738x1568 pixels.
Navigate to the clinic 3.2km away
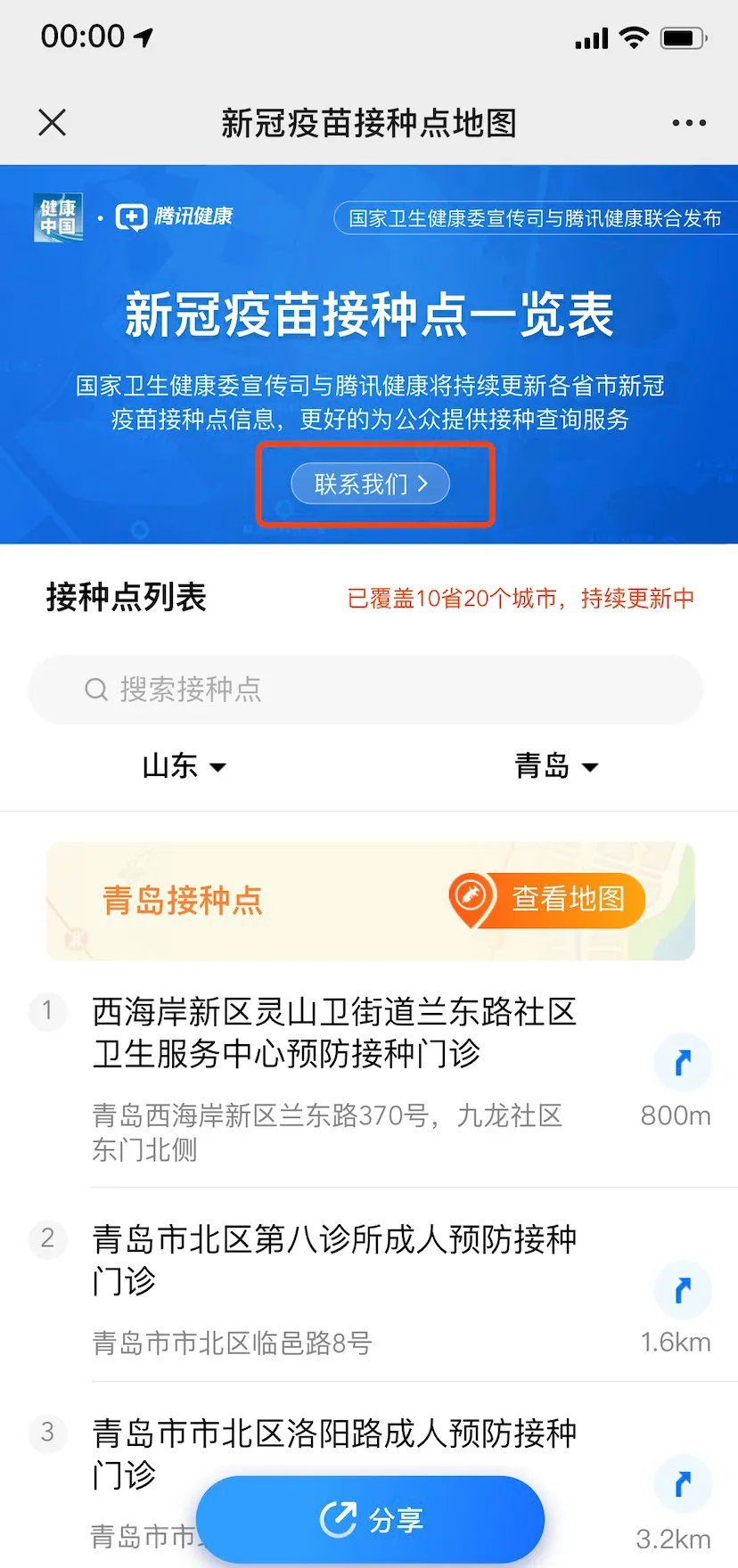(683, 1483)
